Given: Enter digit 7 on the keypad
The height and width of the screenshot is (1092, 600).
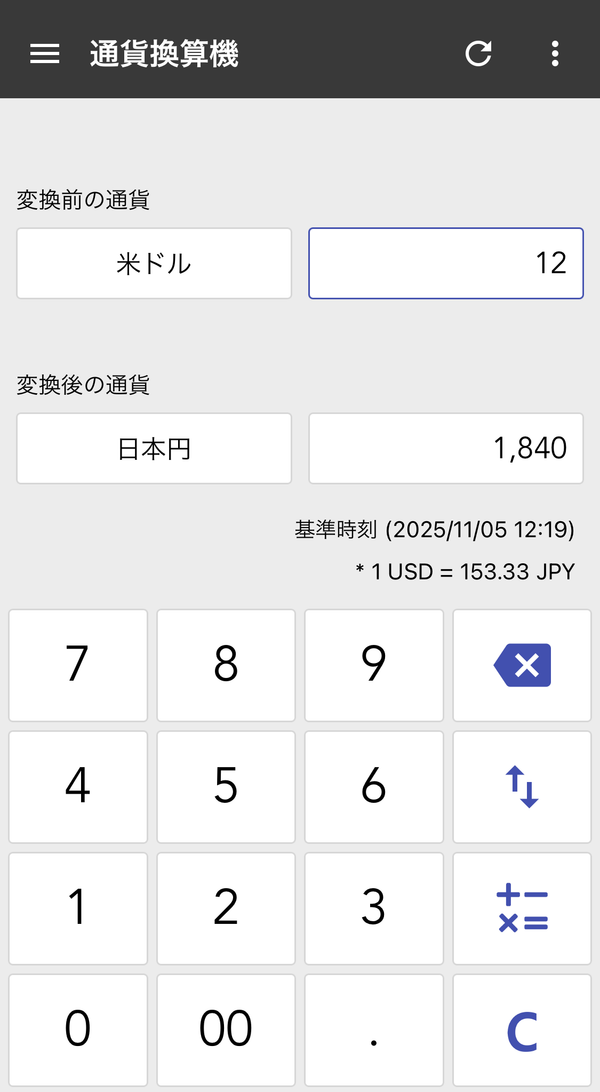Looking at the screenshot, I should tap(78, 666).
